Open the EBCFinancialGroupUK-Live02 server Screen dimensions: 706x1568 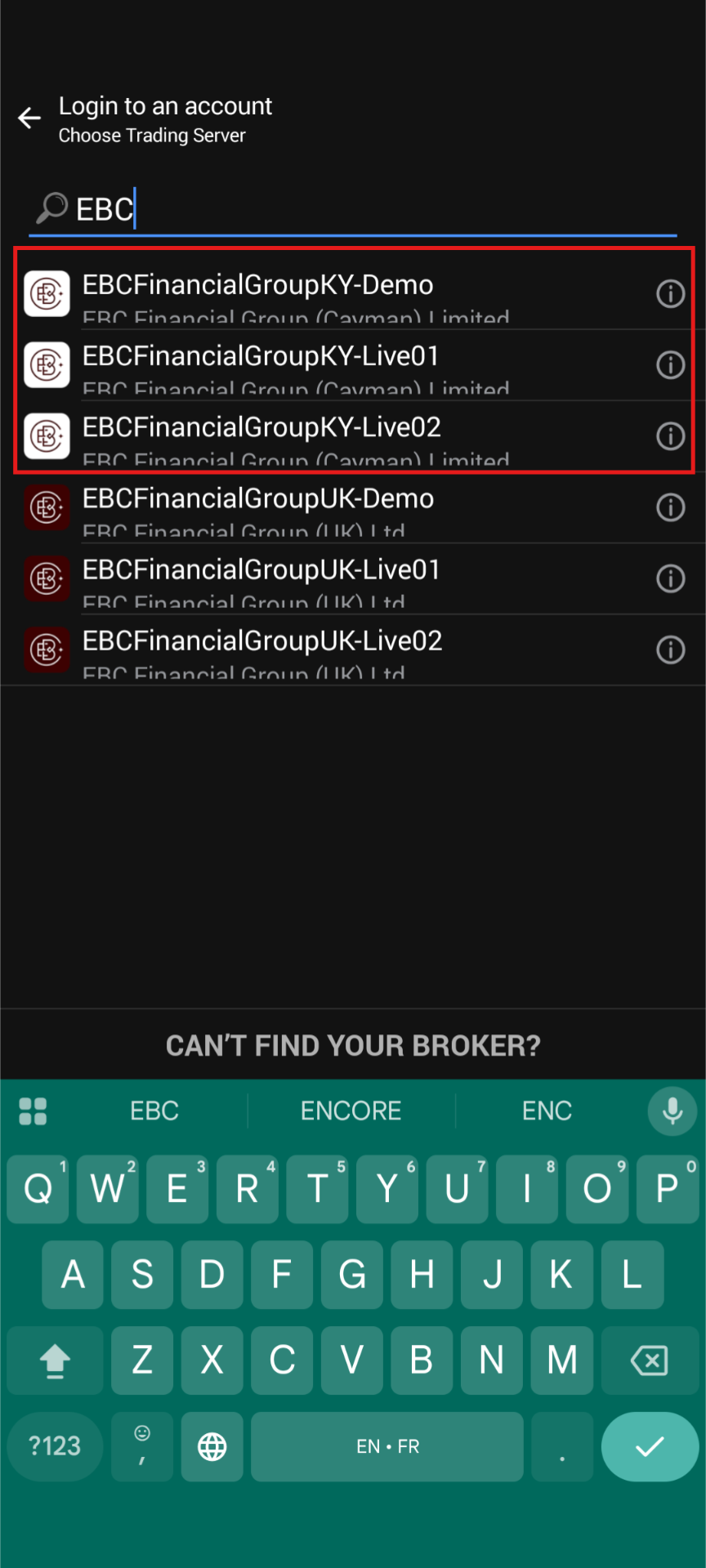tap(261, 649)
